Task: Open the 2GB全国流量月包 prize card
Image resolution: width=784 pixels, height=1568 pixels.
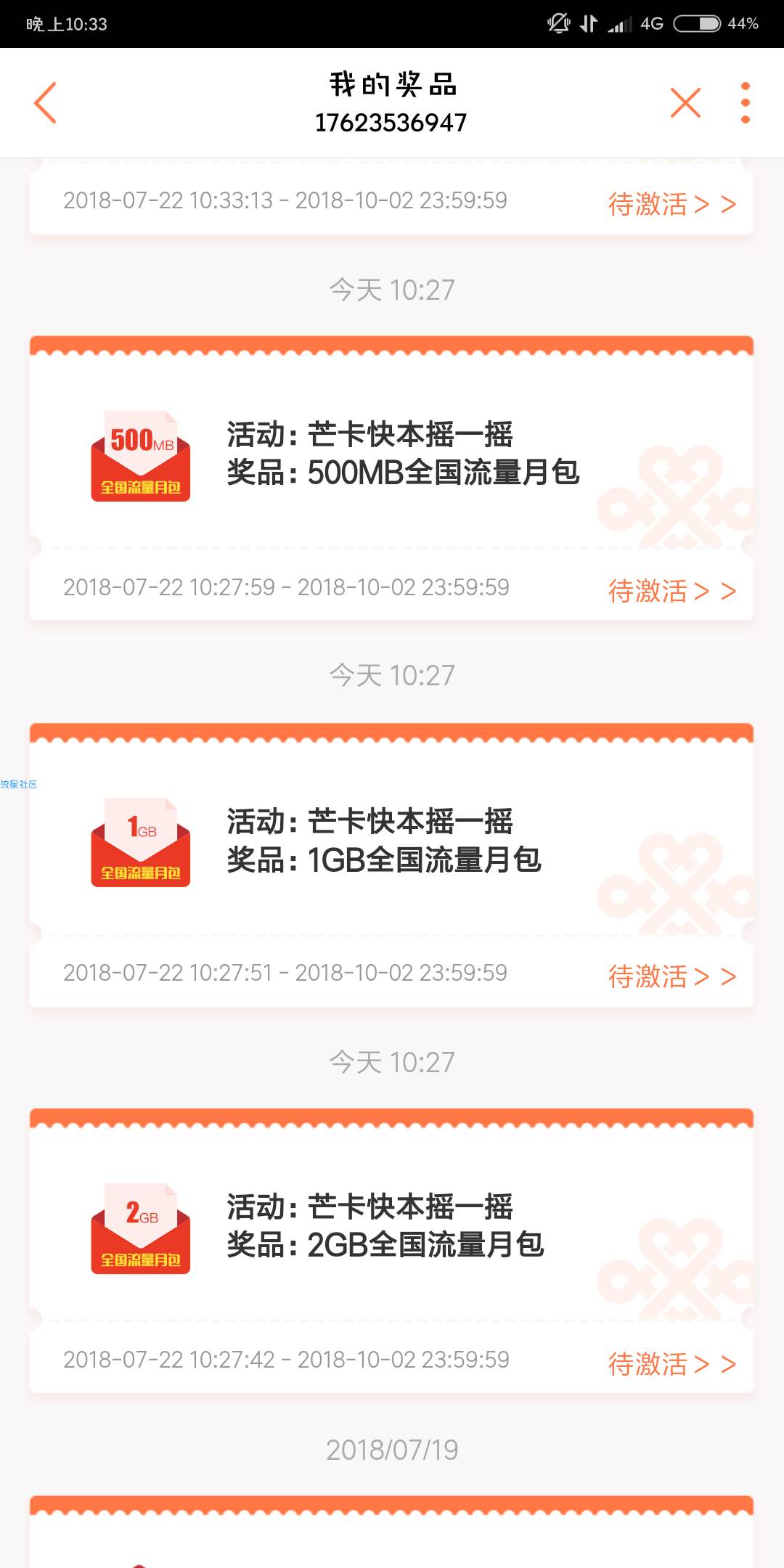Action: (x=391, y=1251)
